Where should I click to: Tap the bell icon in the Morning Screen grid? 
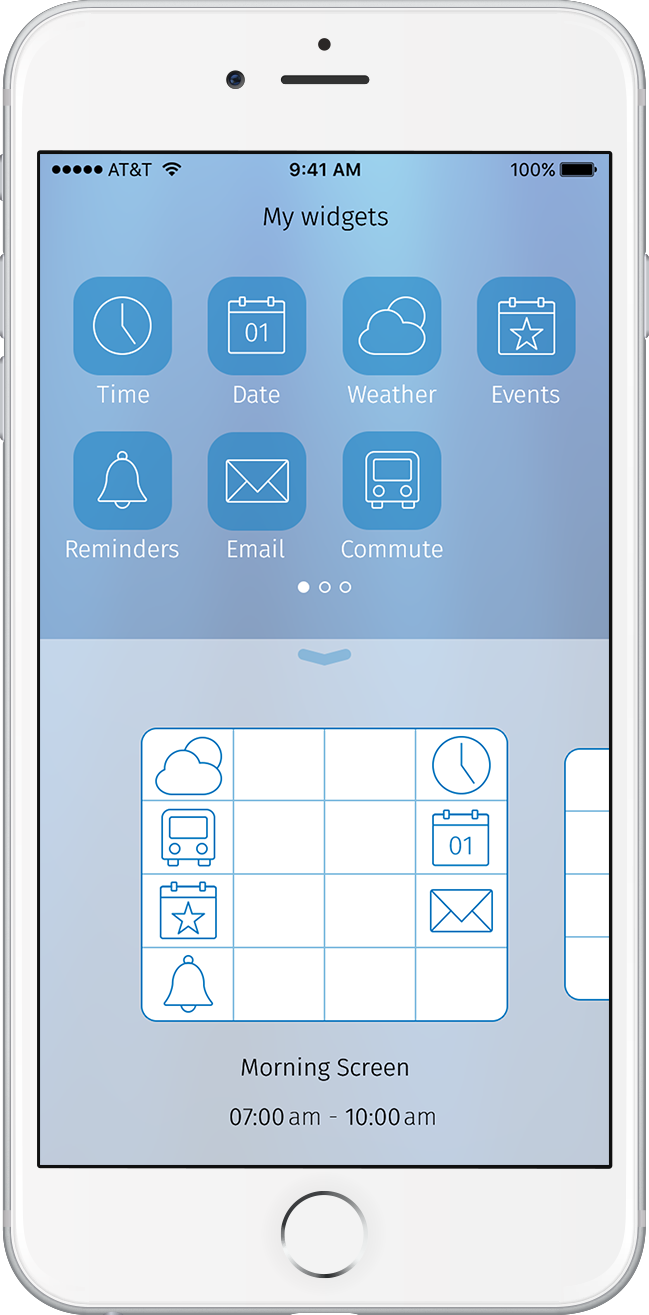point(188,984)
